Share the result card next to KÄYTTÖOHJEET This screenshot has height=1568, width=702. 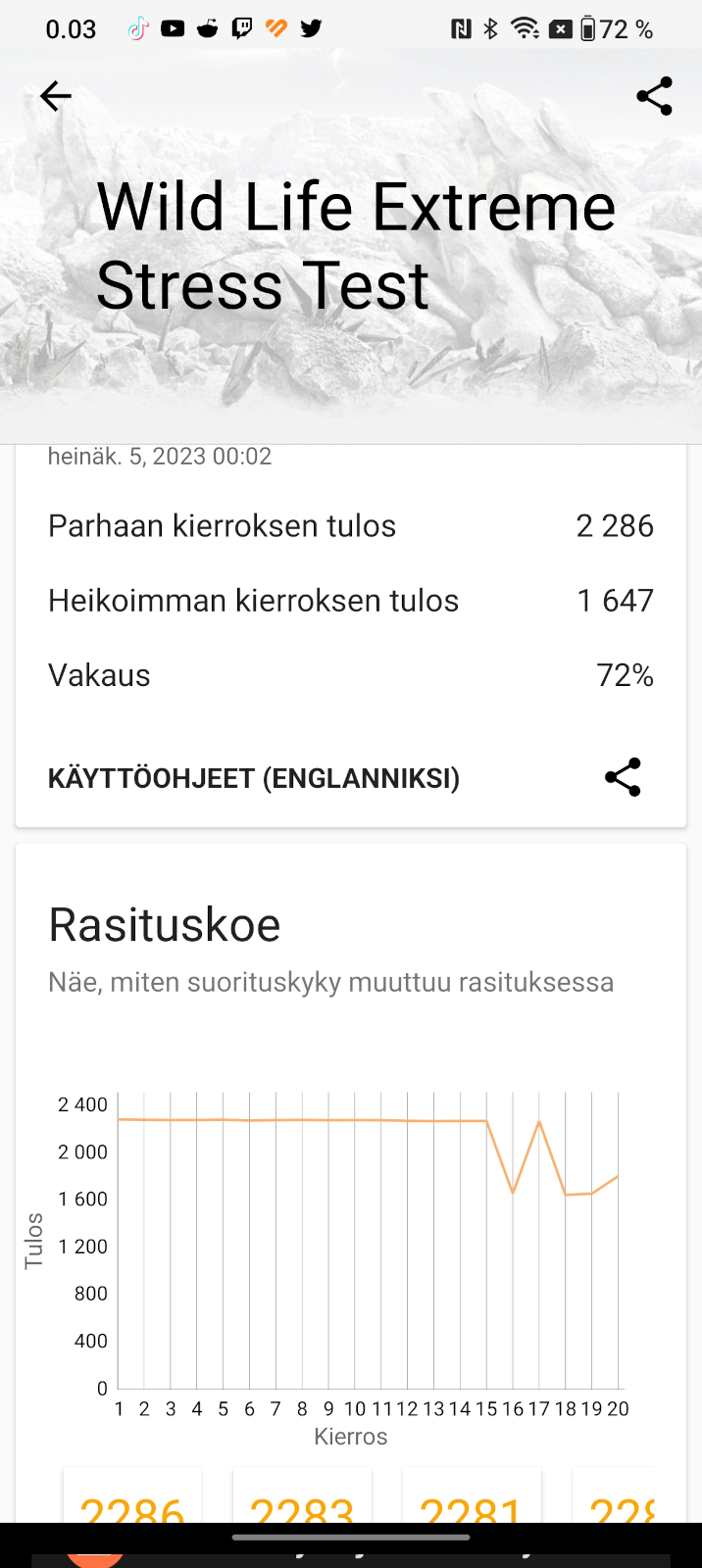pyautogui.click(x=623, y=777)
